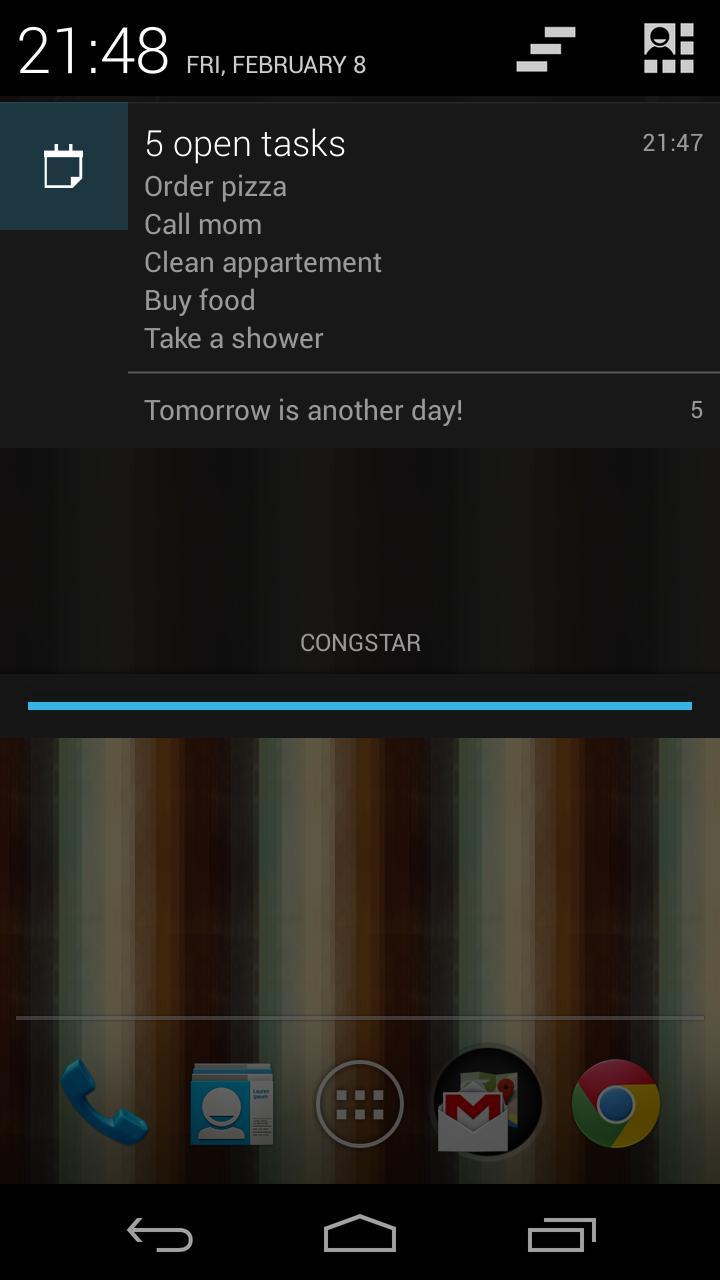Viewport: 720px width, 1280px height.
Task: Open the app drawer
Action: tap(360, 1103)
